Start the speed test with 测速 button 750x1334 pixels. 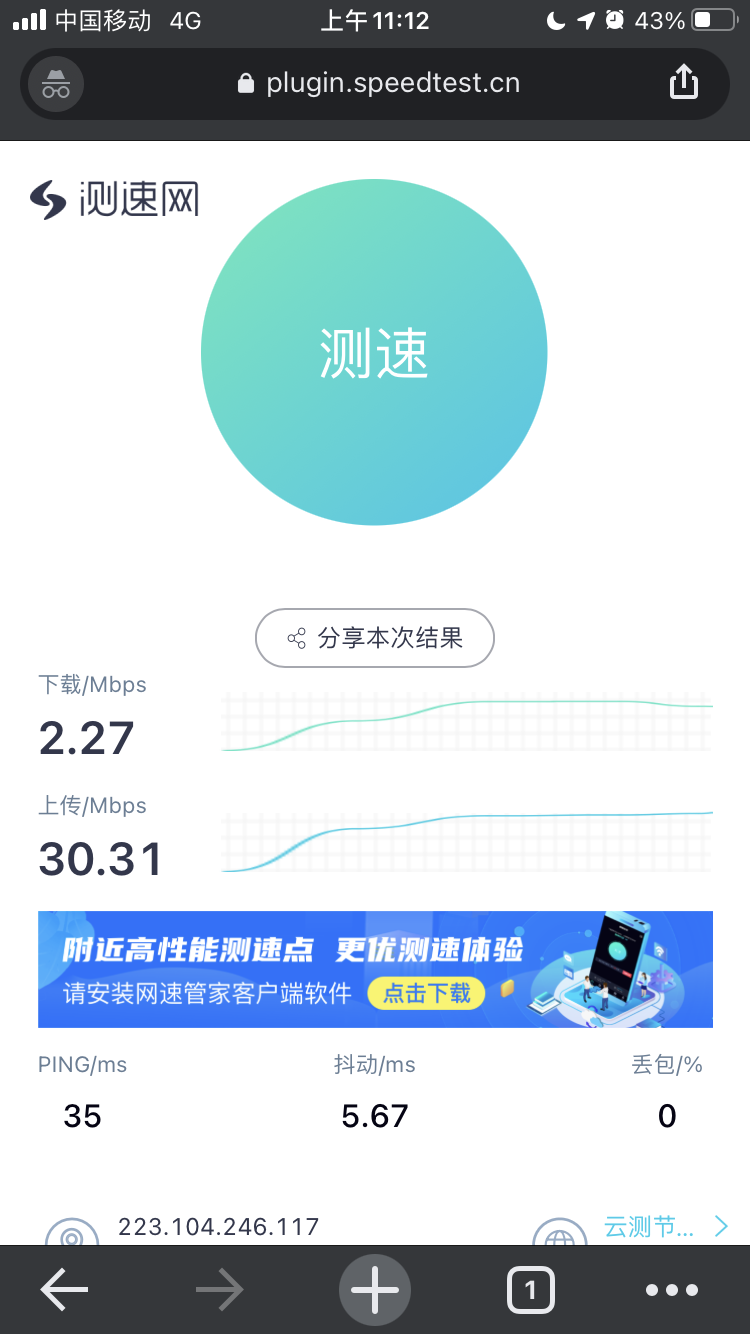(374, 352)
